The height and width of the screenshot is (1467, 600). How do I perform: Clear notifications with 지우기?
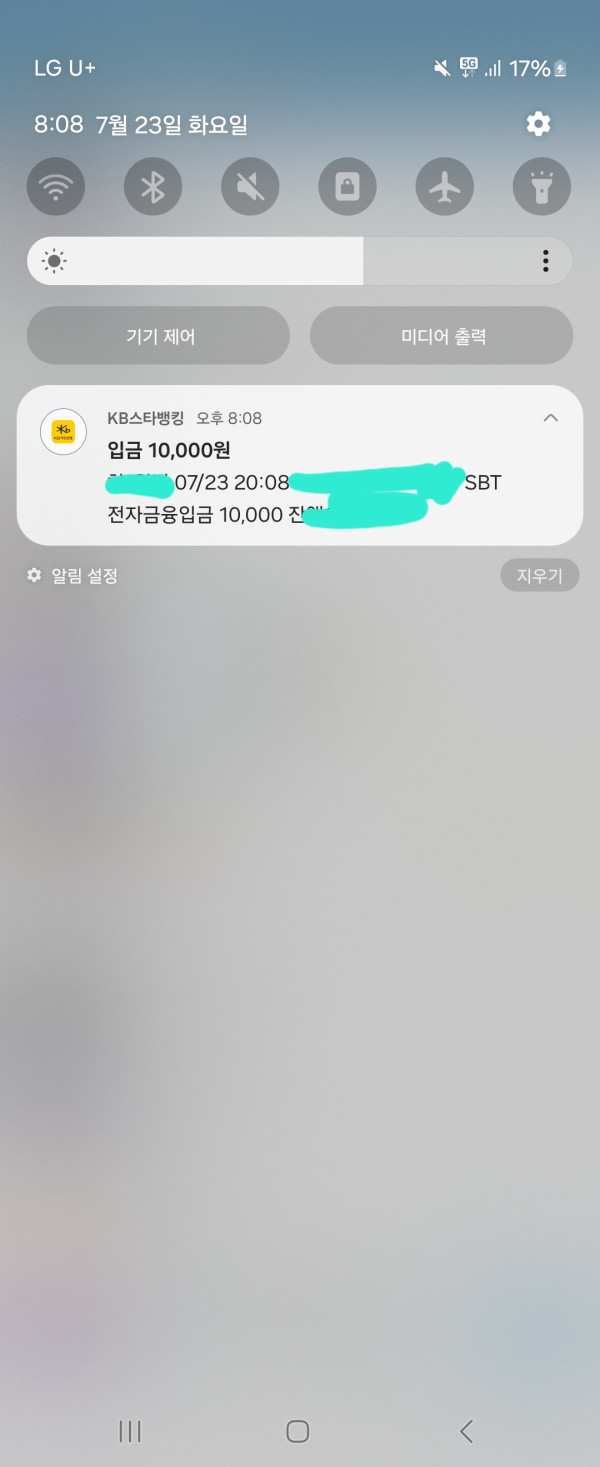coord(539,576)
